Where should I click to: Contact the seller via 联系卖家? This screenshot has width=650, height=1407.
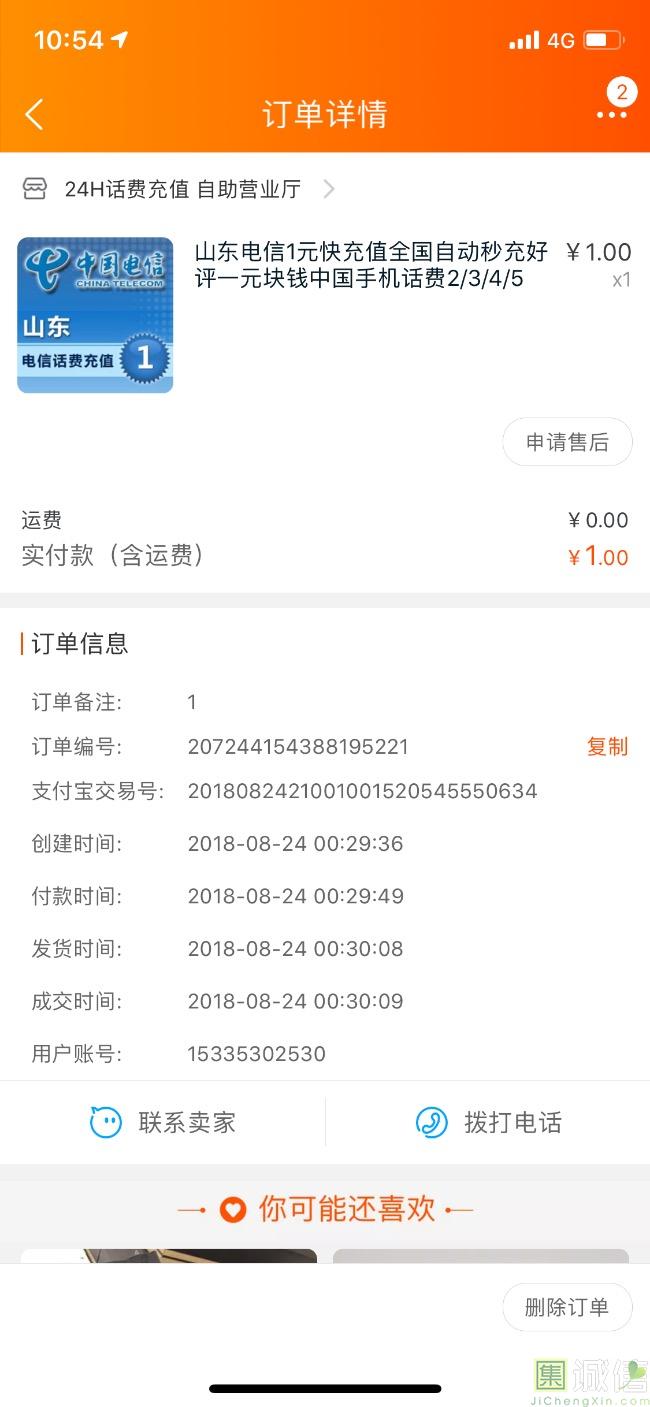coord(163,1122)
